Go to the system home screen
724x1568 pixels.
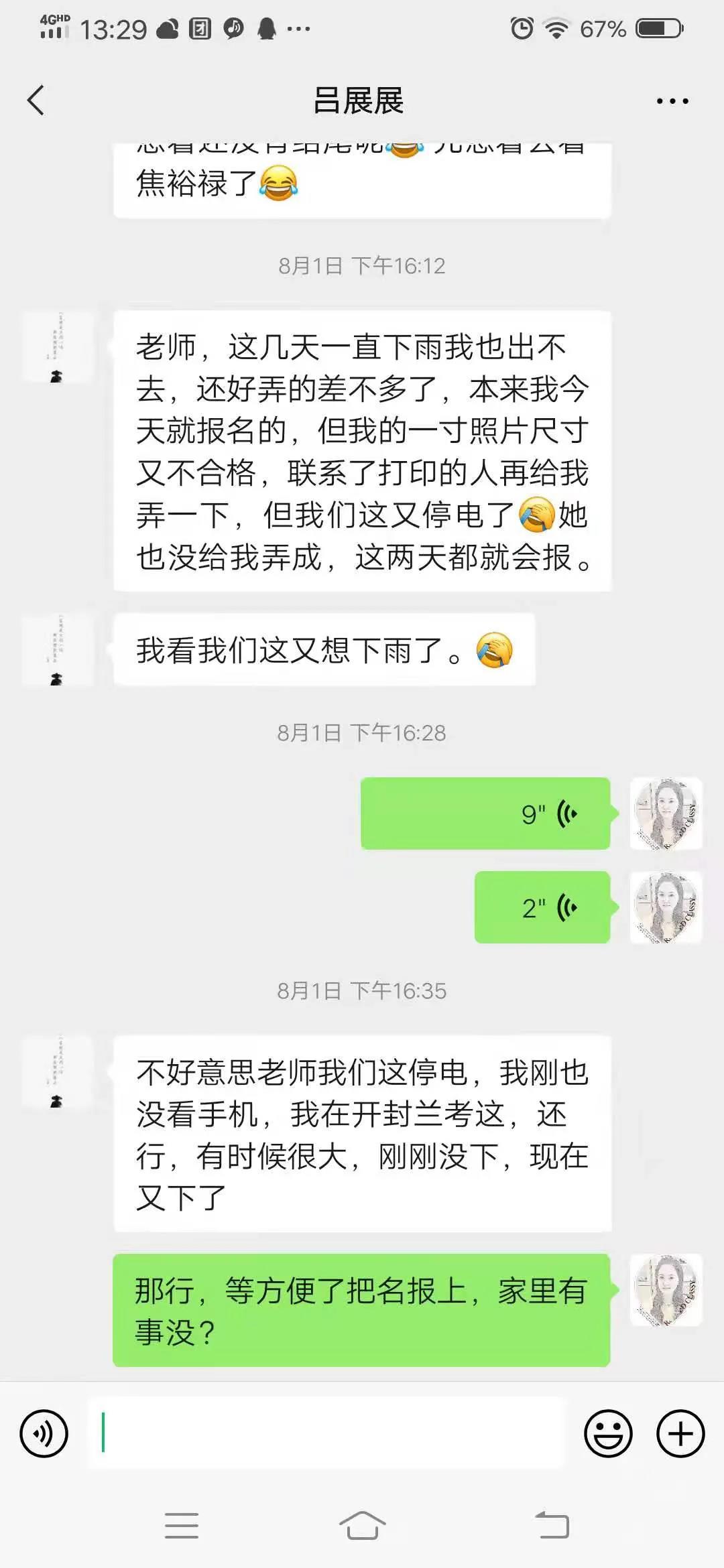[x=362, y=1526]
